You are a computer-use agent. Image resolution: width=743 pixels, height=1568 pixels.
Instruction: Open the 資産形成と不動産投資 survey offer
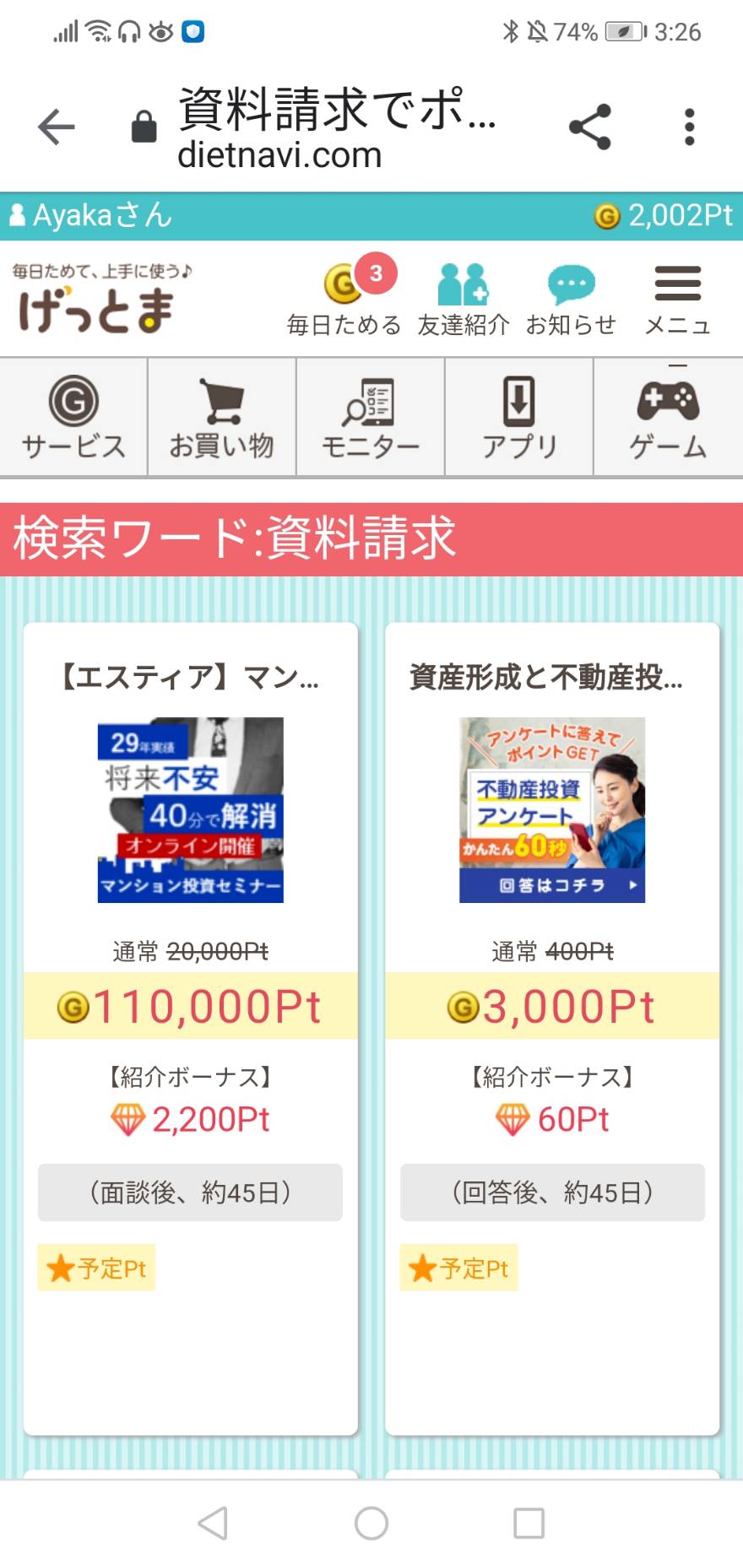552,1028
